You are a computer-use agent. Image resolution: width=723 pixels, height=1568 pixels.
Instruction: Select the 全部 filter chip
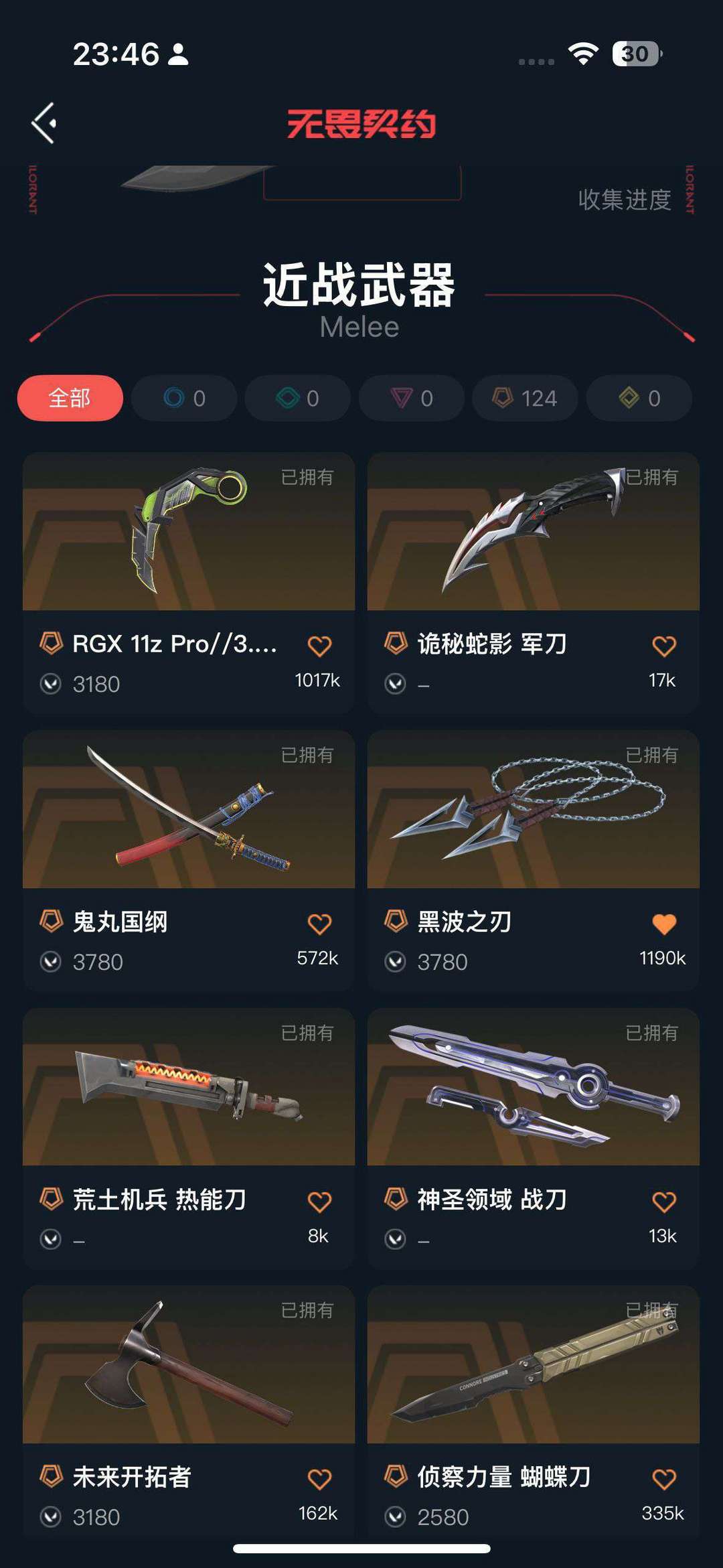[x=70, y=399]
